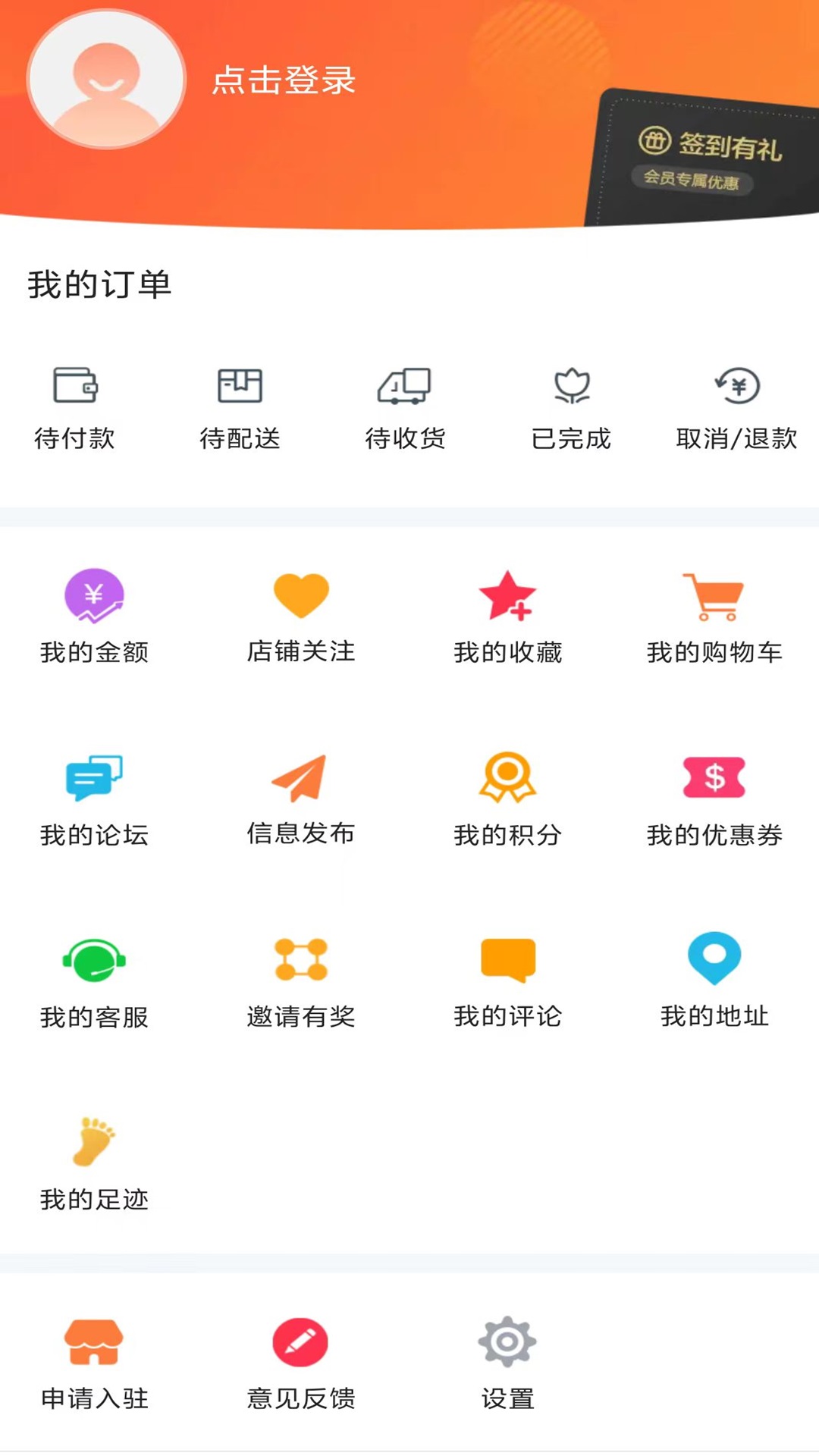
Task: Manage 我的地址 addresses
Action: coord(714,981)
